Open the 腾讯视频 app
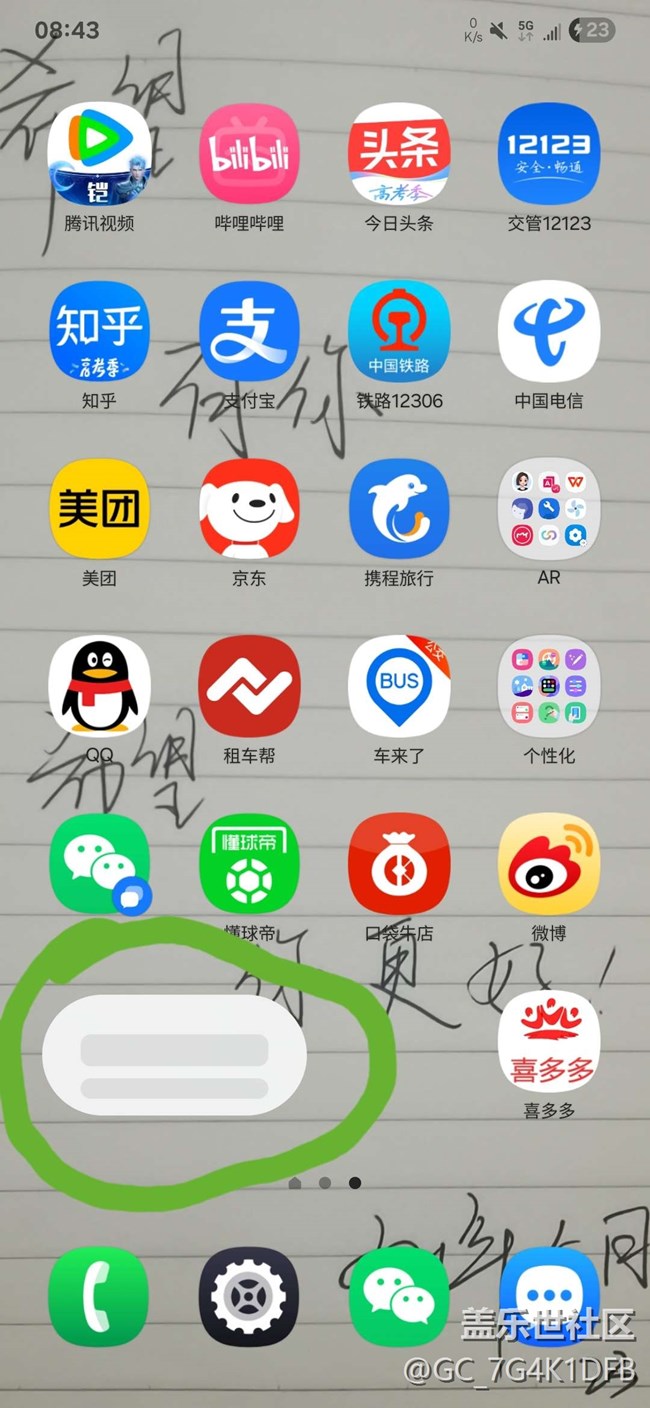This screenshot has width=650, height=1408. coord(99,154)
